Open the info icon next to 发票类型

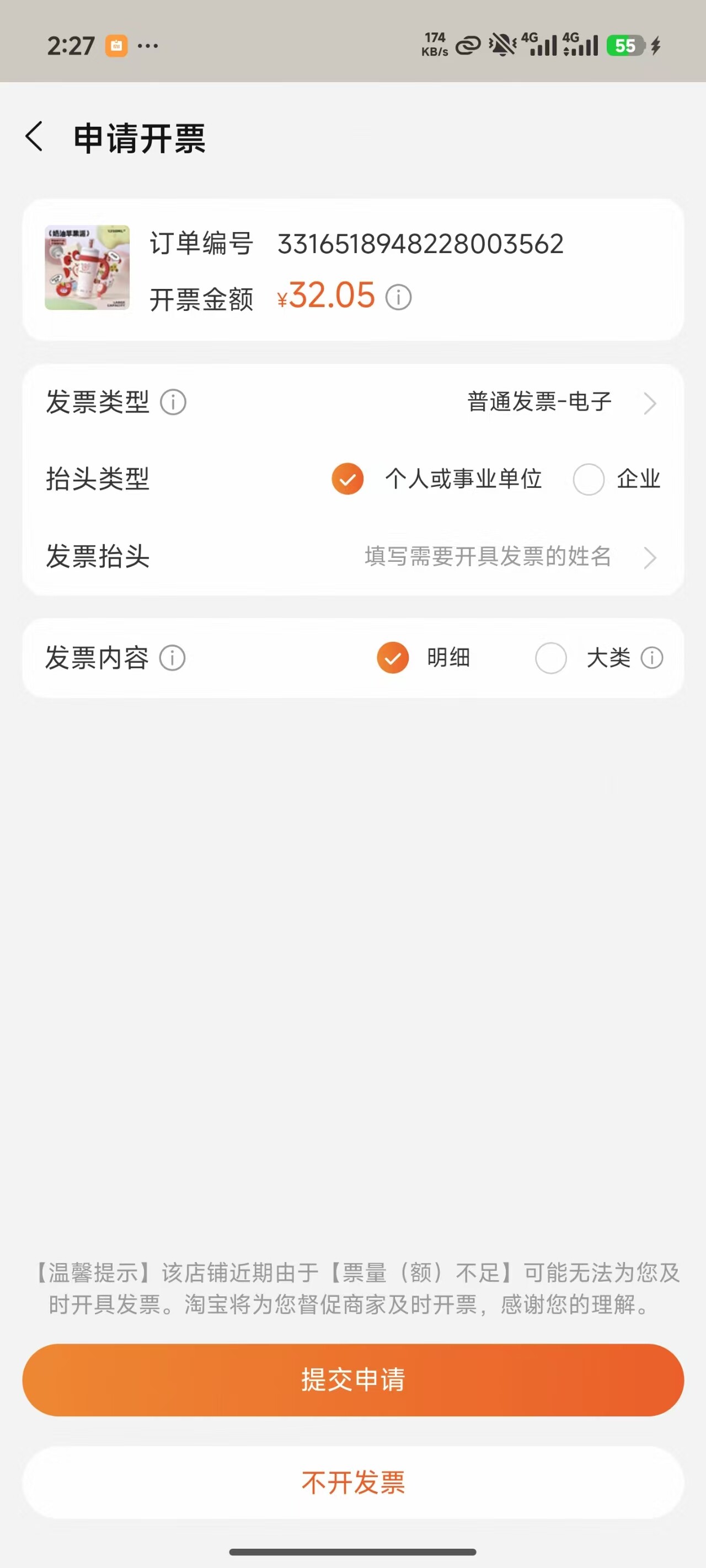(x=173, y=402)
